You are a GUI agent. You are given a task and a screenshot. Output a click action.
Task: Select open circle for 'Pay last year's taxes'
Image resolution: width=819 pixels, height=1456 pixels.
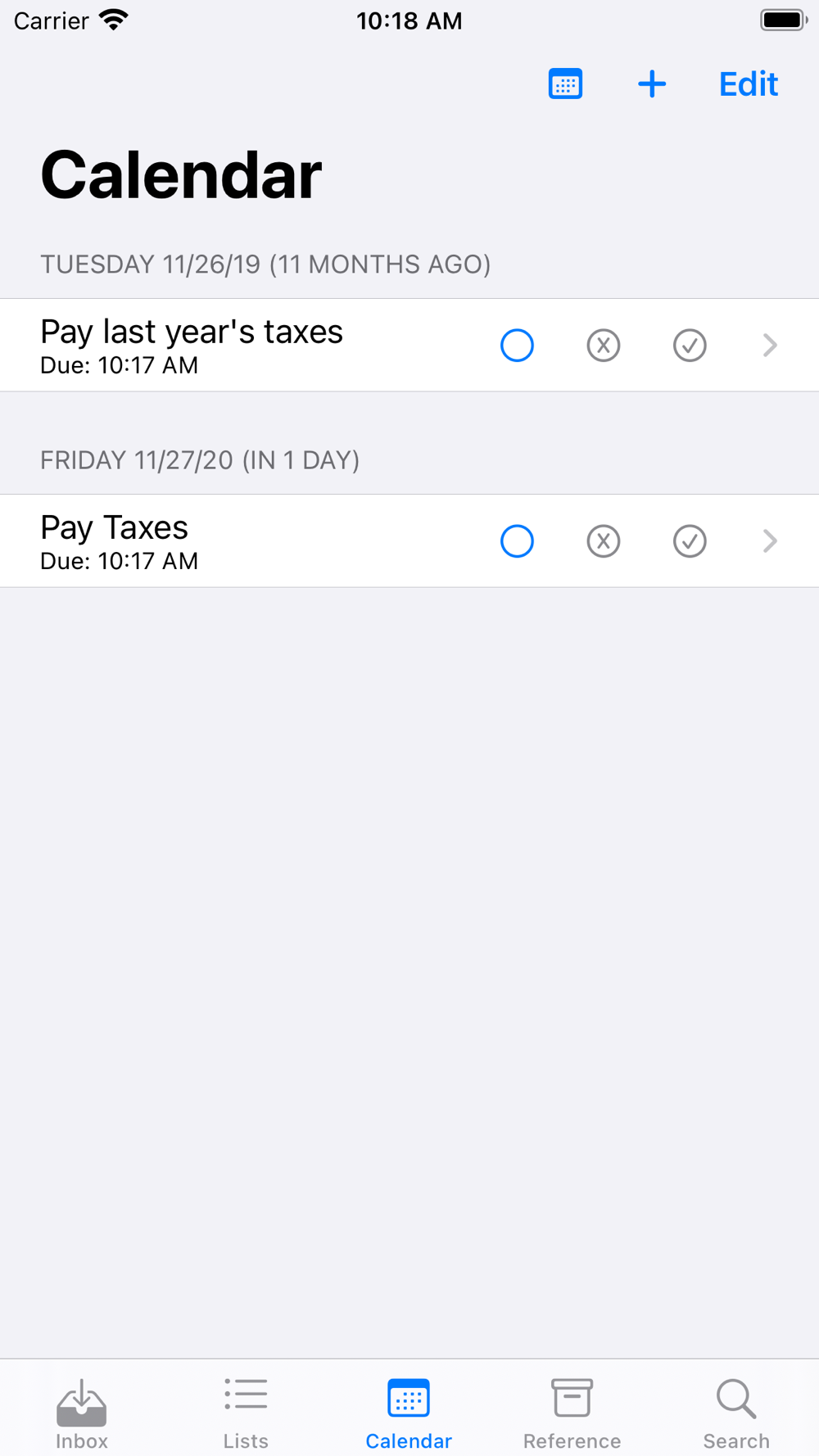click(517, 345)
